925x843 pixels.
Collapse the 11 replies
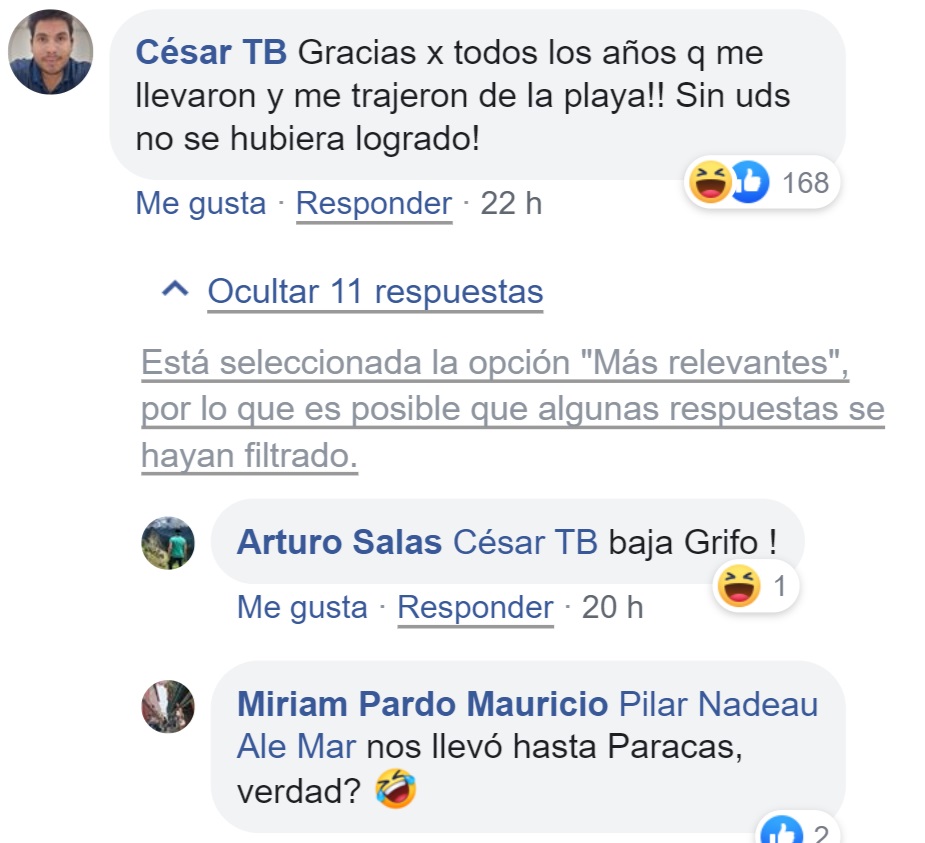coord(375,292)
